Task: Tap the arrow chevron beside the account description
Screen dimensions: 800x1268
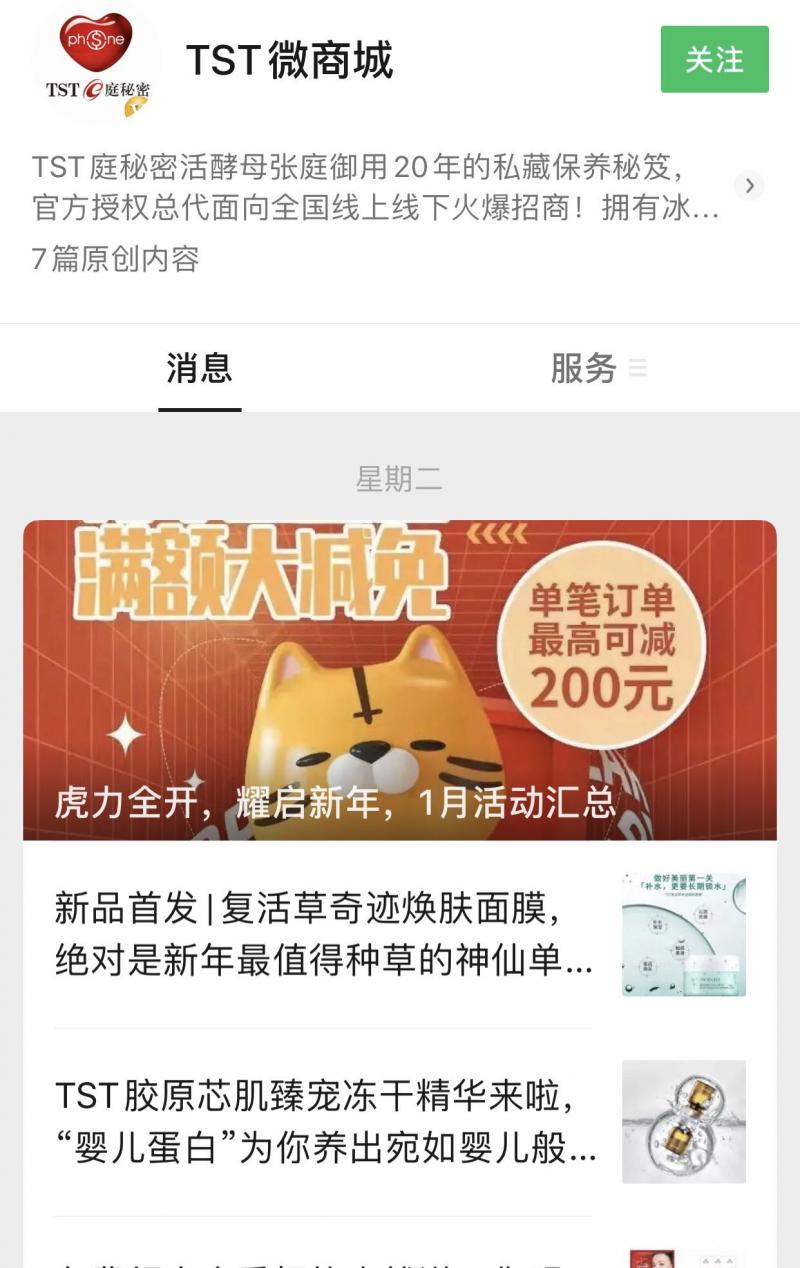Action: pyautogui.click(x=751, y=186)
